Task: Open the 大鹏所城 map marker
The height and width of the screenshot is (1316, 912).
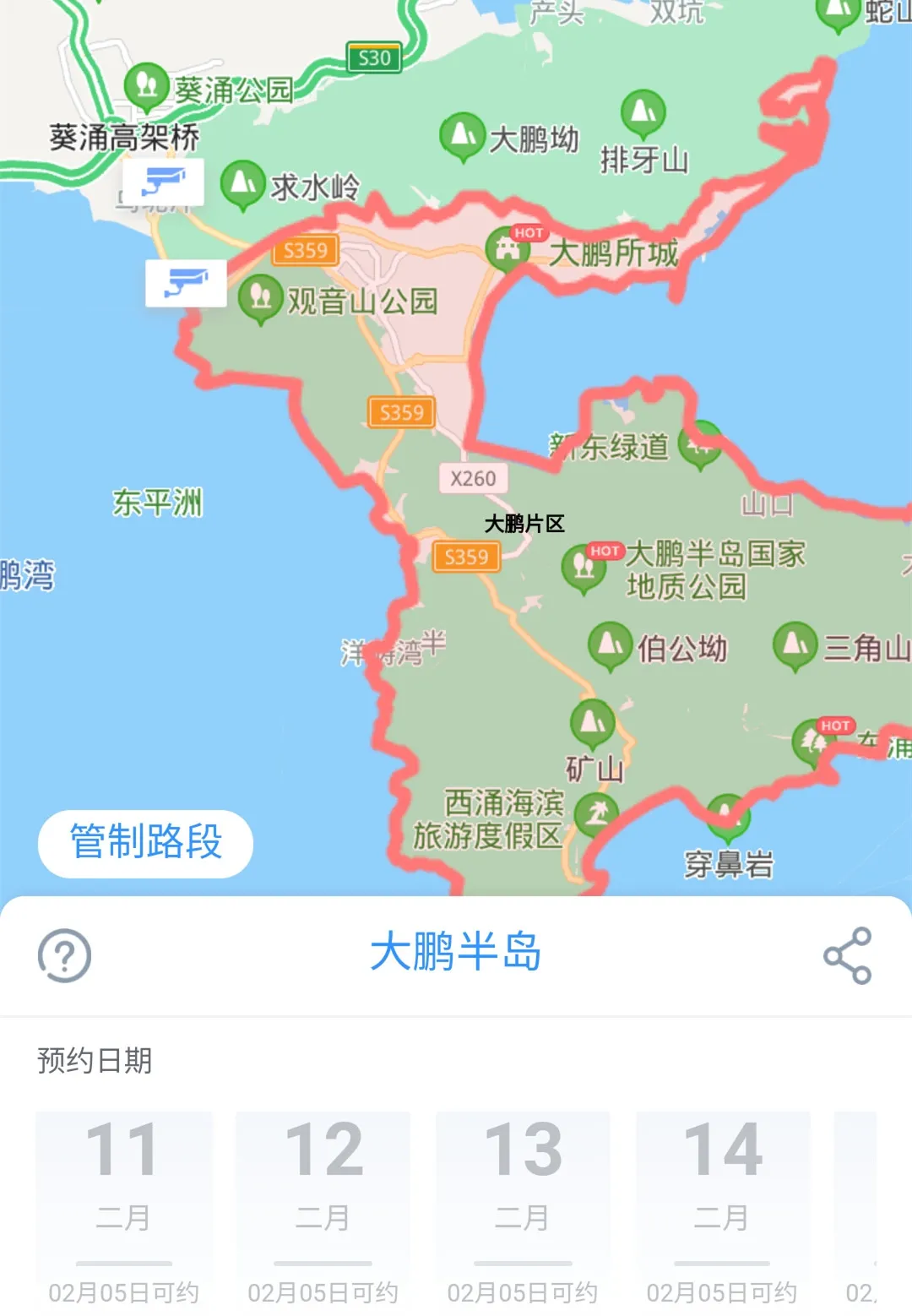Action: tap(507, 249)
